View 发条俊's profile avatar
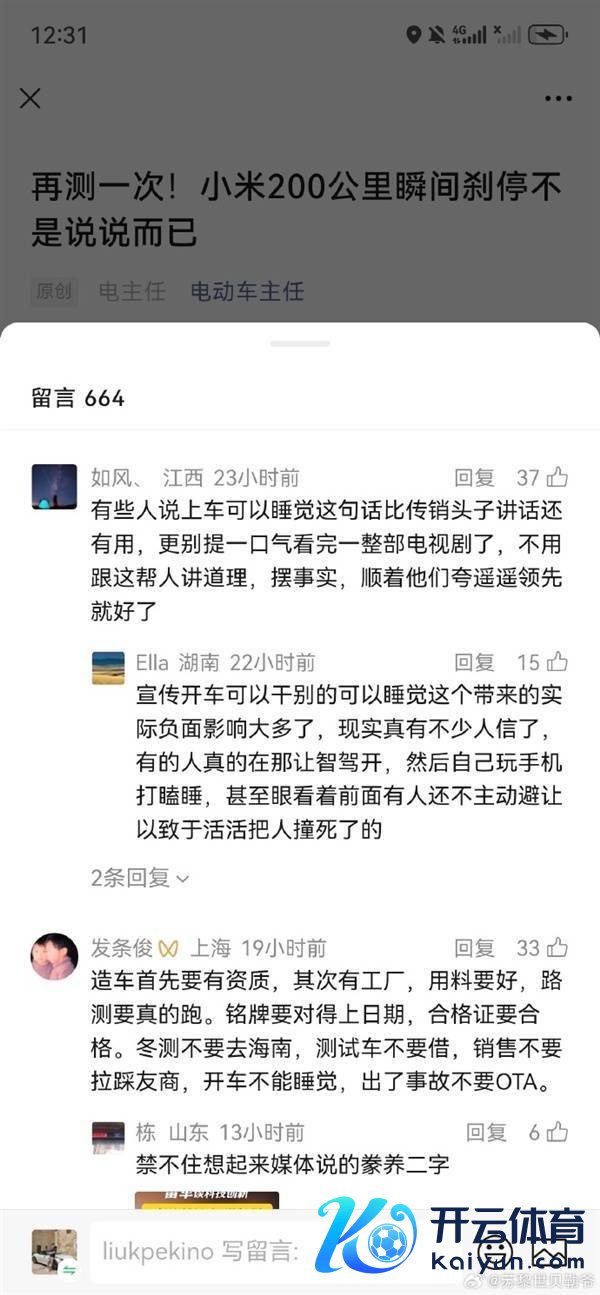600x1295 pixels. coord(54,957)
